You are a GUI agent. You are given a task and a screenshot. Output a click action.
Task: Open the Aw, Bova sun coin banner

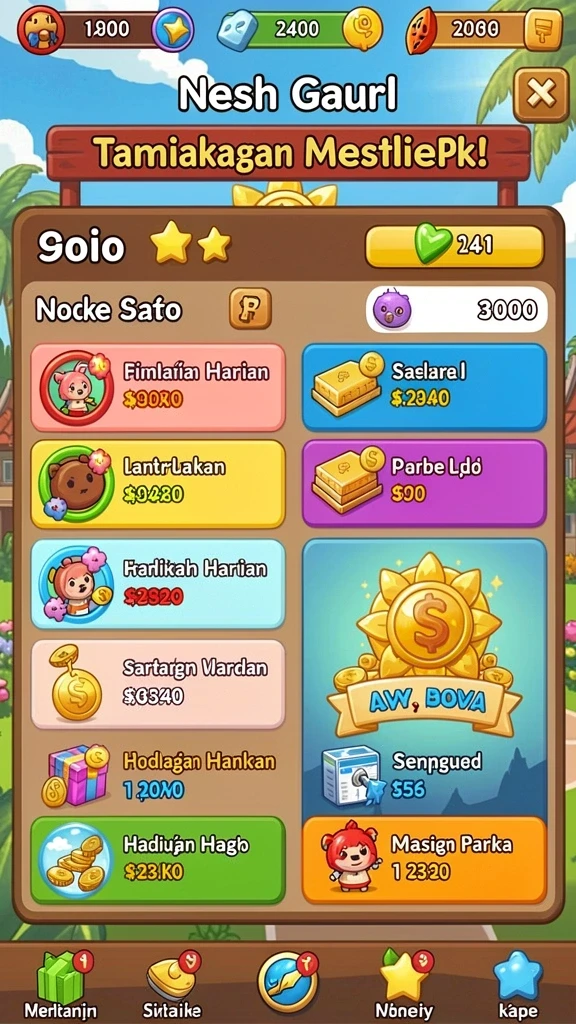click(424, 643)
